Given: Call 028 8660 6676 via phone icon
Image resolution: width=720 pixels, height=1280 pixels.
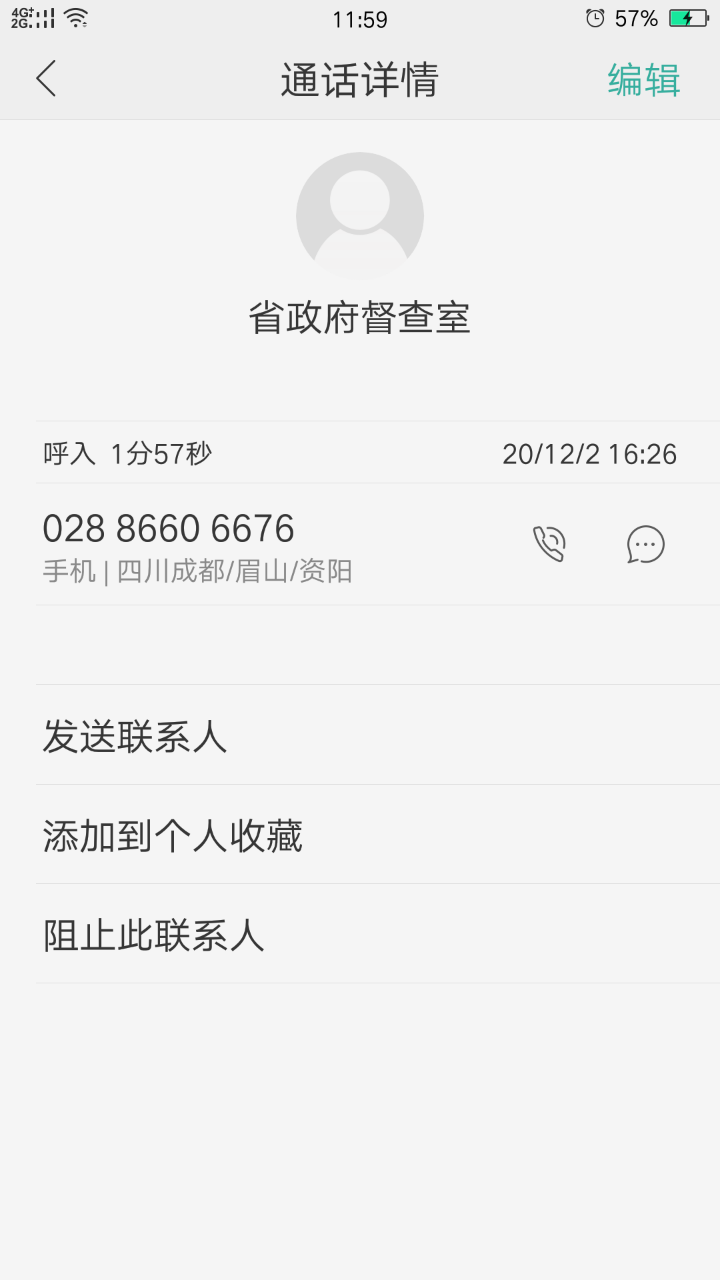Looking at the screenshot, I should (x=549, y=544).
